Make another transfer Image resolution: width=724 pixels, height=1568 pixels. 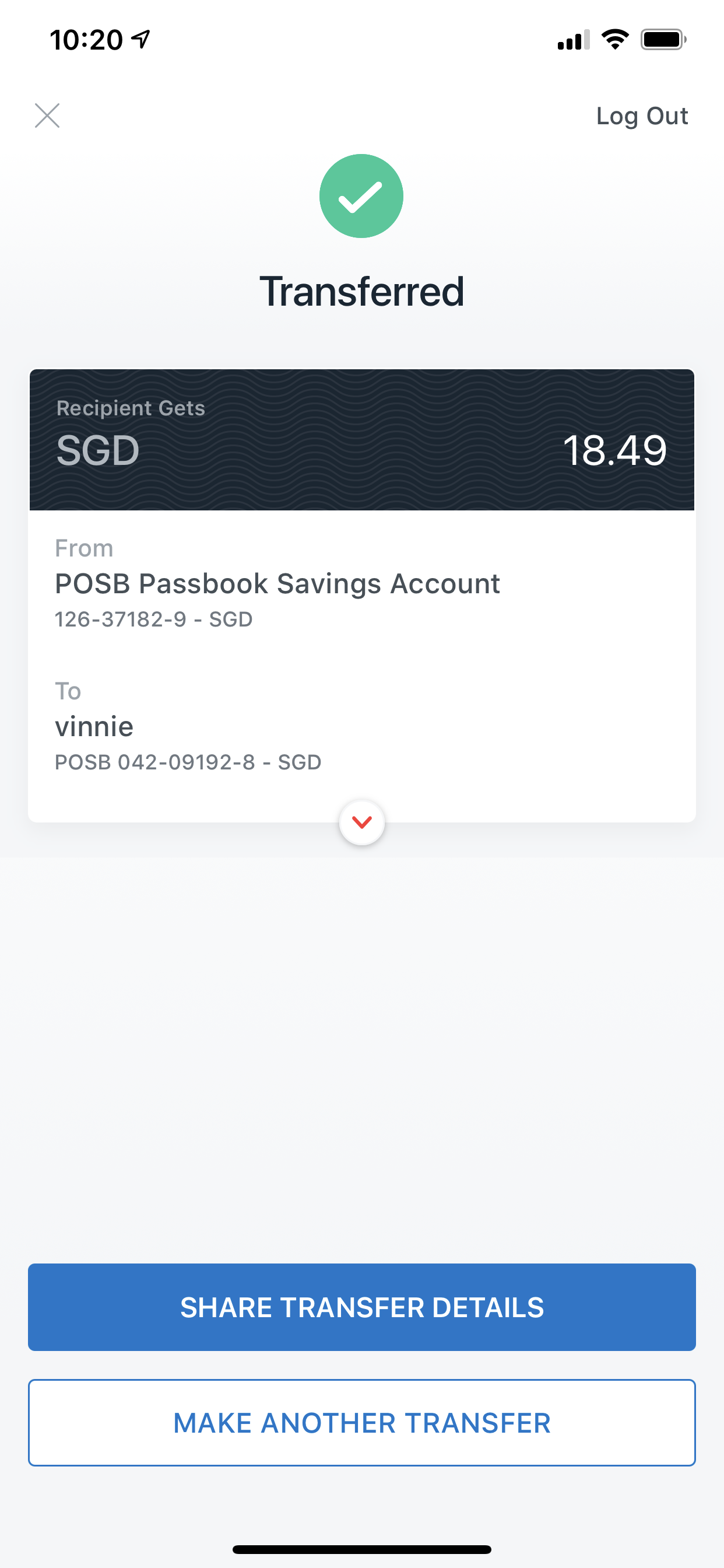362,1423
